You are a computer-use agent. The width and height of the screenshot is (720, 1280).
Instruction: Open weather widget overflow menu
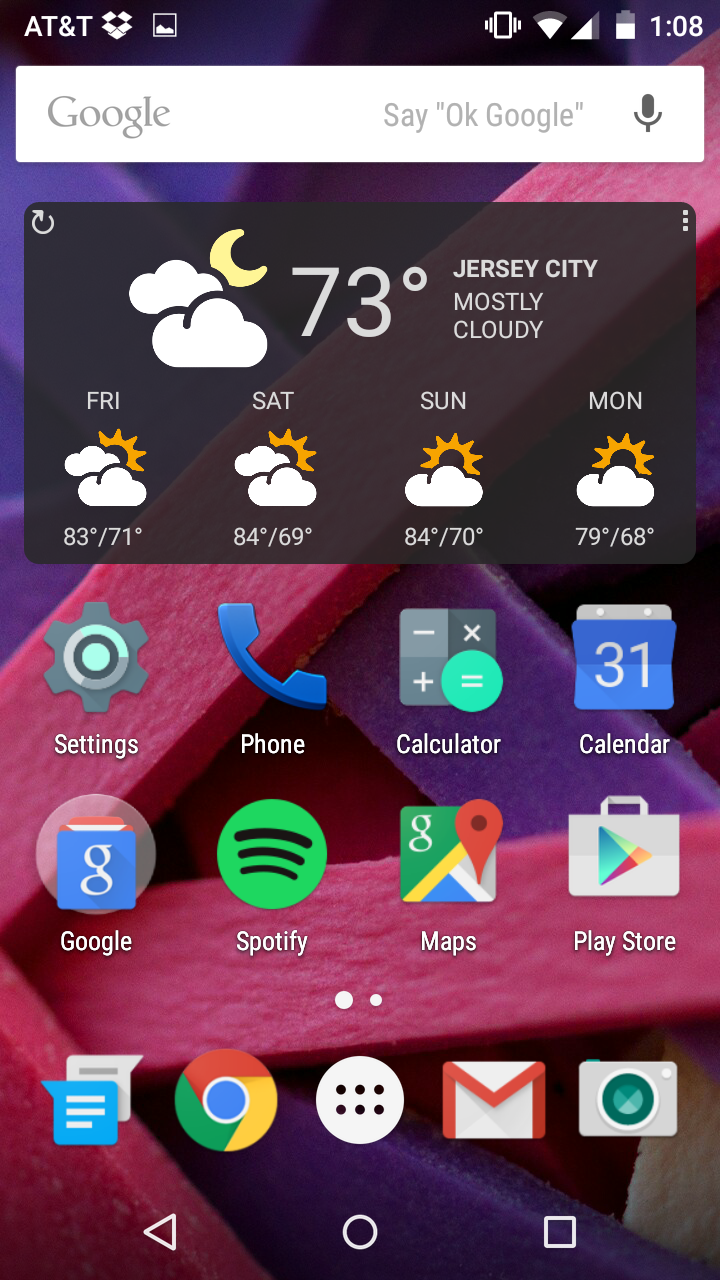pyautogui.click(x=685, y=221)
